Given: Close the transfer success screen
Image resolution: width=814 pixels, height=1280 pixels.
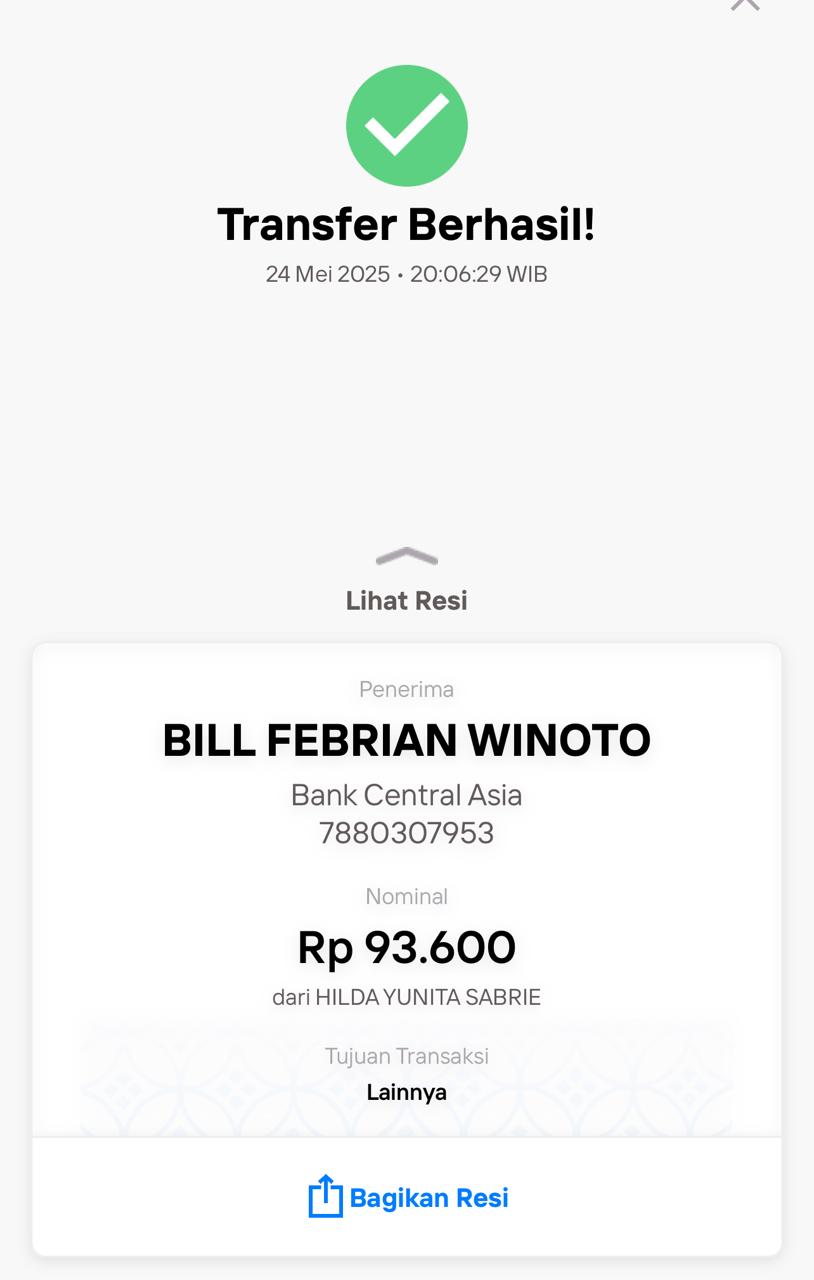Looking at the screenshot, I should click(x=745, y=4).
